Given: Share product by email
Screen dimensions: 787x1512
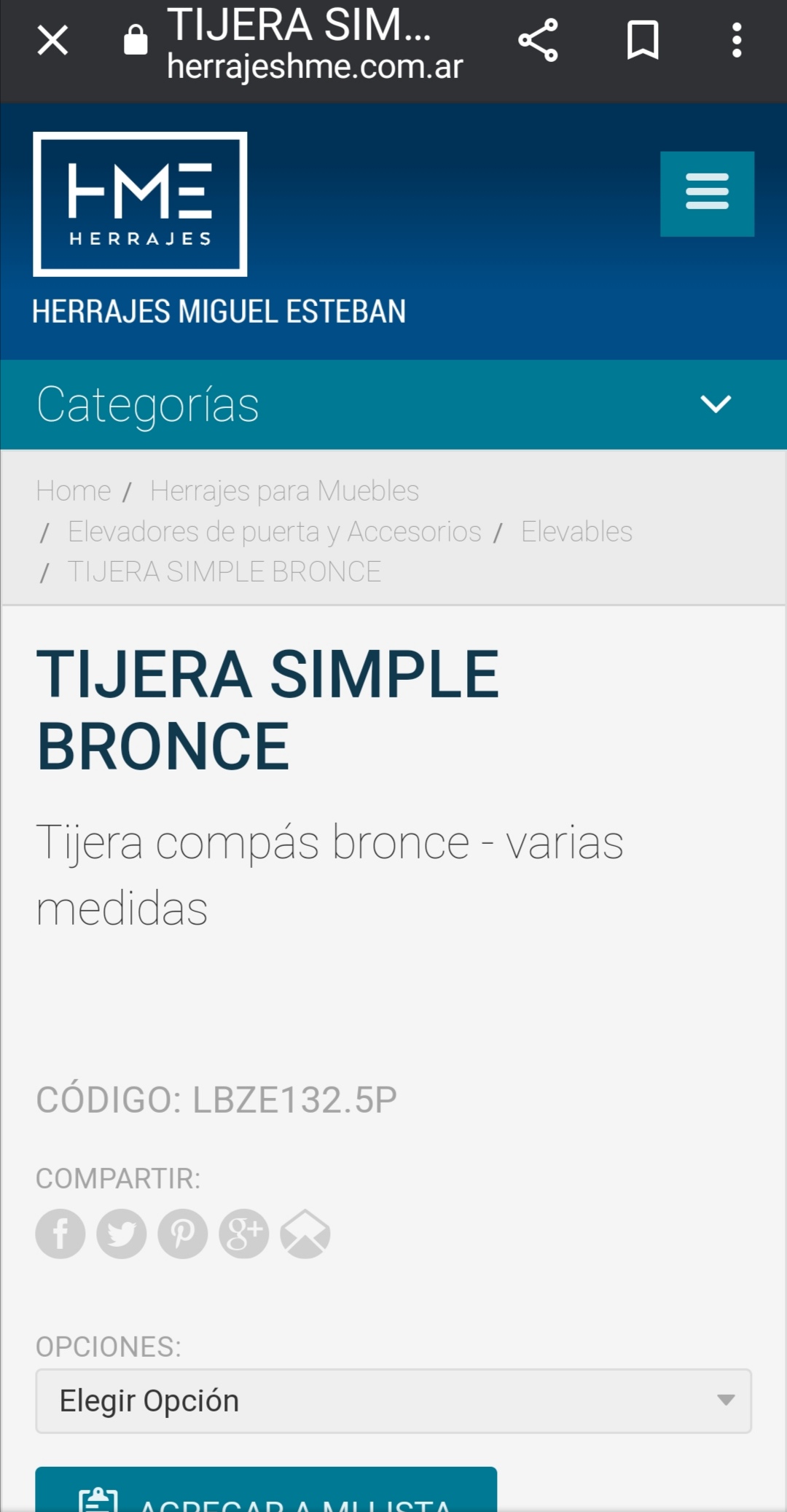Looking at the screenshot, I should coord(305,1234).
